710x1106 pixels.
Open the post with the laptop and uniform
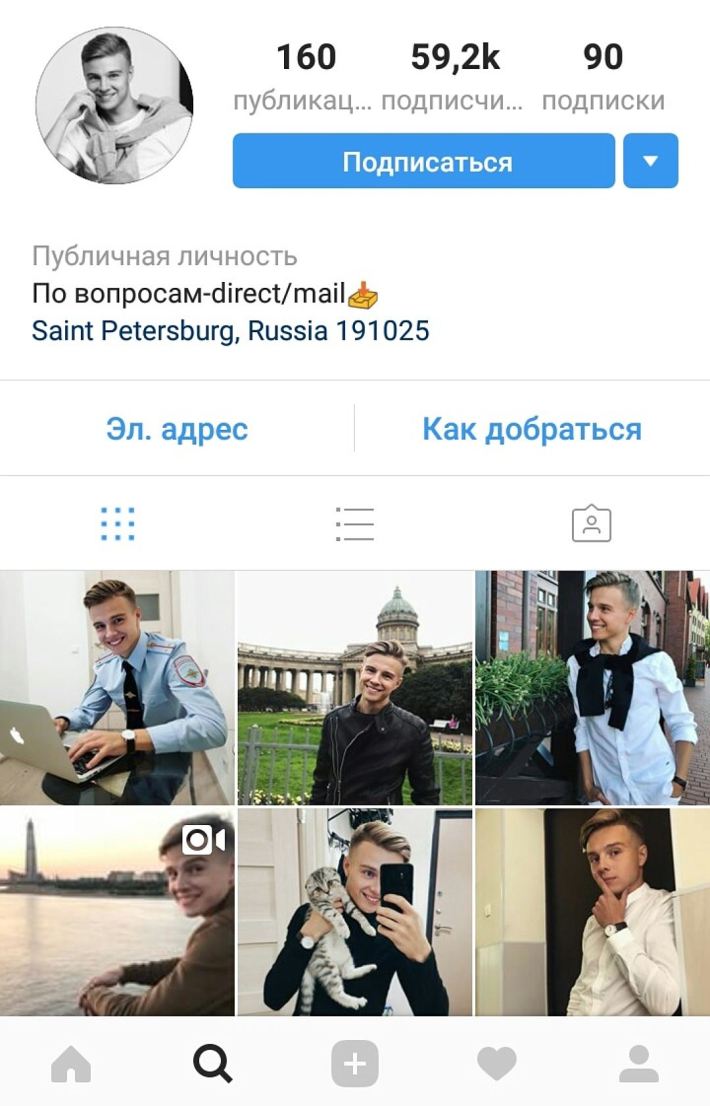coord(117,688)
